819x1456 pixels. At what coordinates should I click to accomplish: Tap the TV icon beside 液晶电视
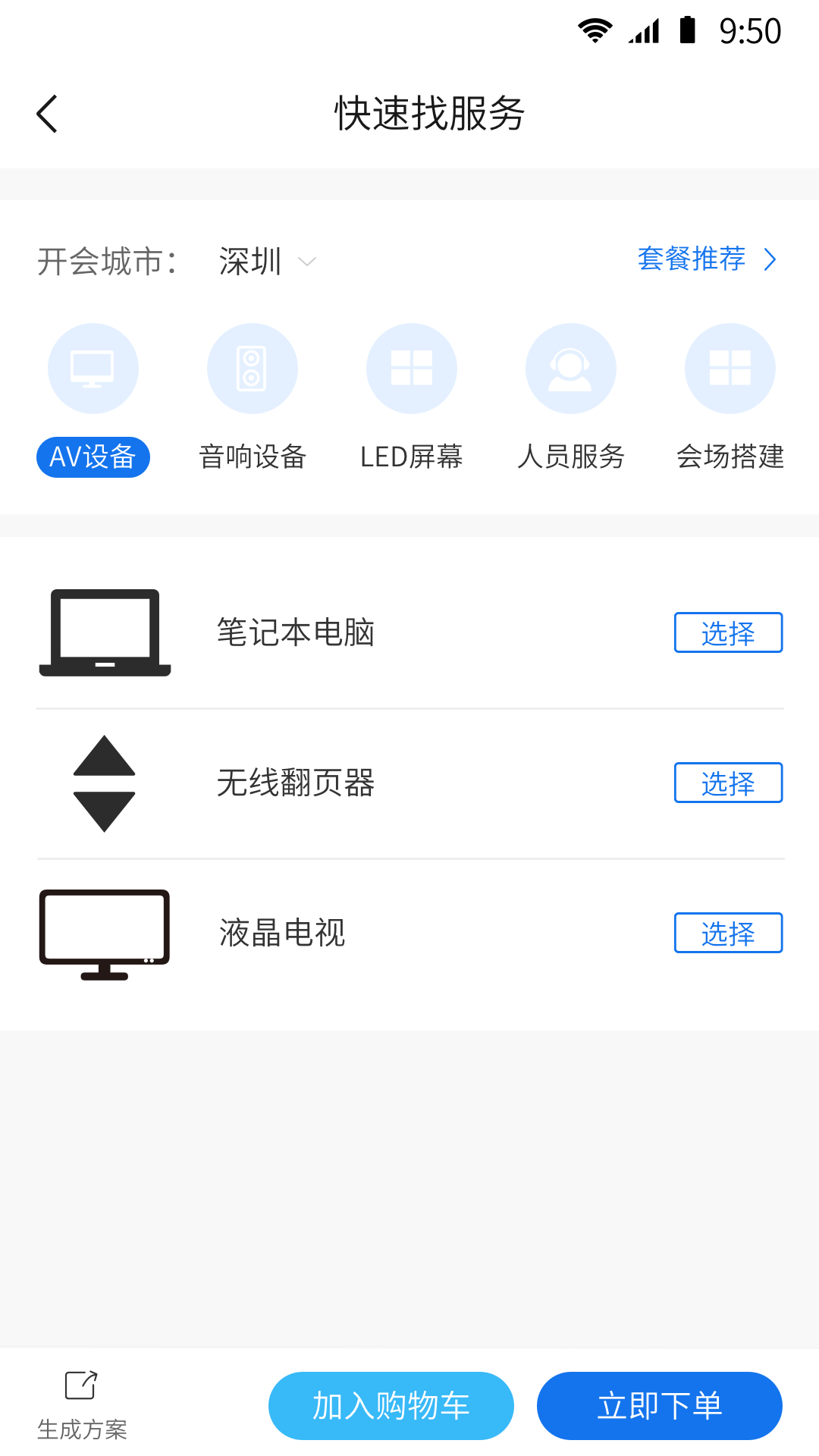point(104,933)
